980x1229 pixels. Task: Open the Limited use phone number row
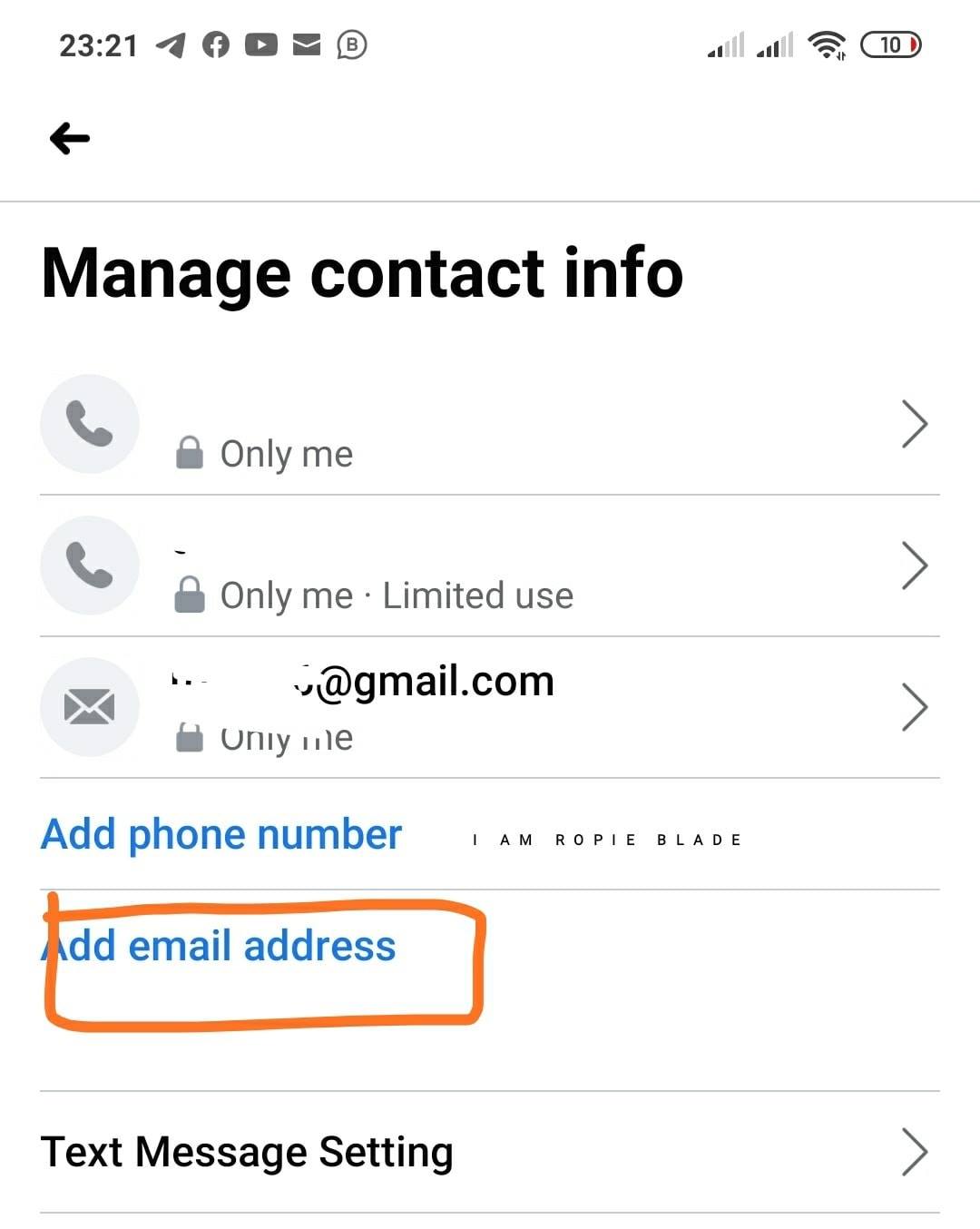pyautogui.click(x=490, y=566)
